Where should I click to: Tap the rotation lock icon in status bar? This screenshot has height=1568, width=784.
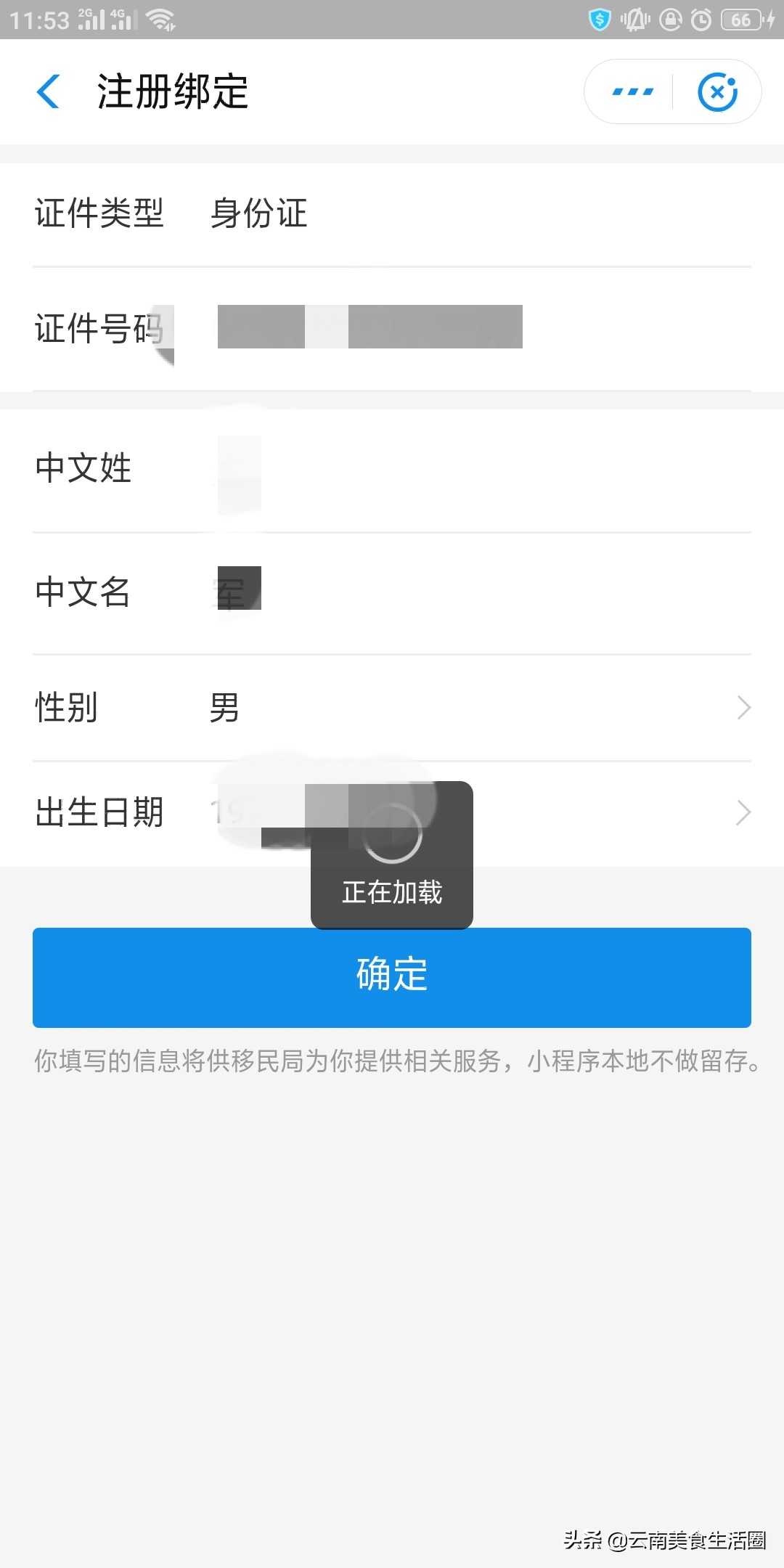pos(669,20)
